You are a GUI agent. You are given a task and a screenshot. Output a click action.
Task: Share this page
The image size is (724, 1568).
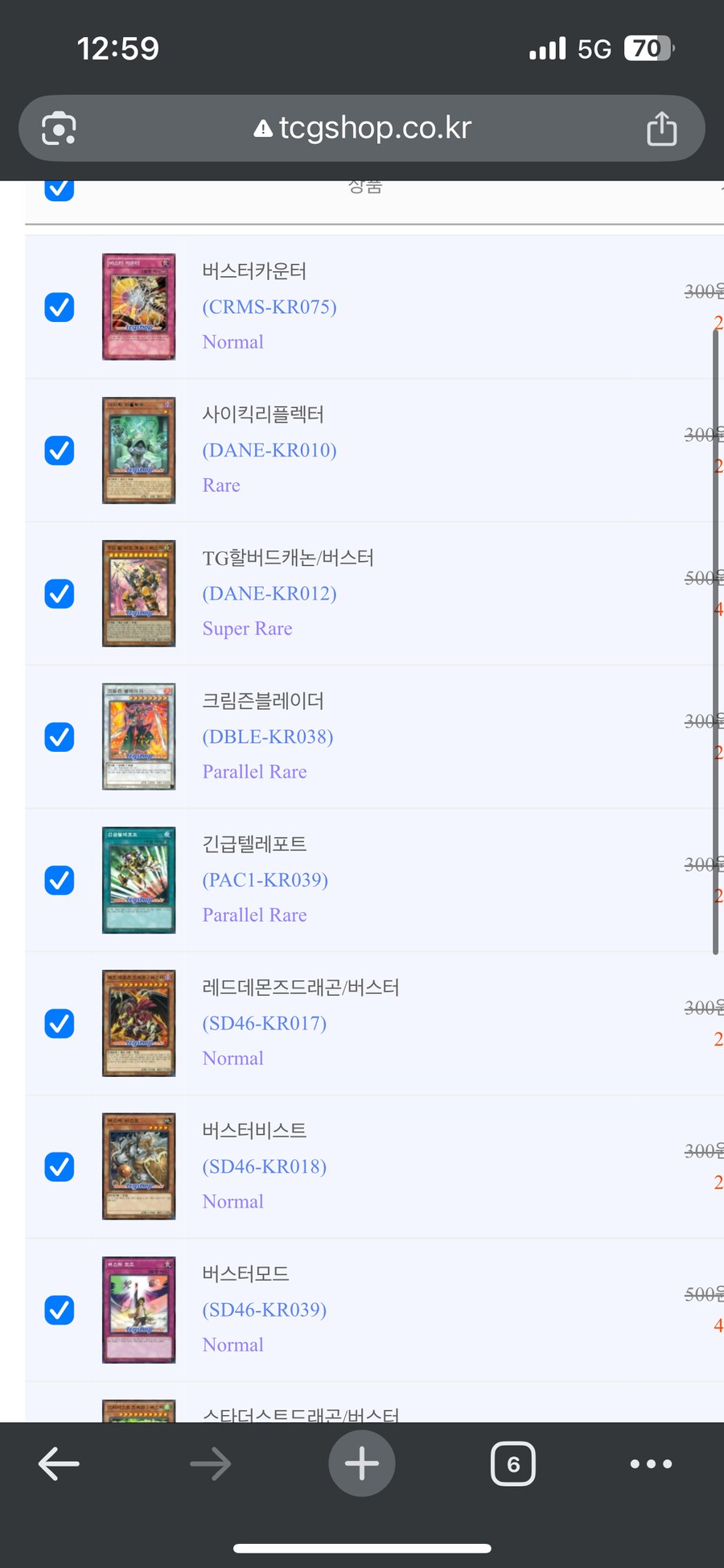[661, 129]
